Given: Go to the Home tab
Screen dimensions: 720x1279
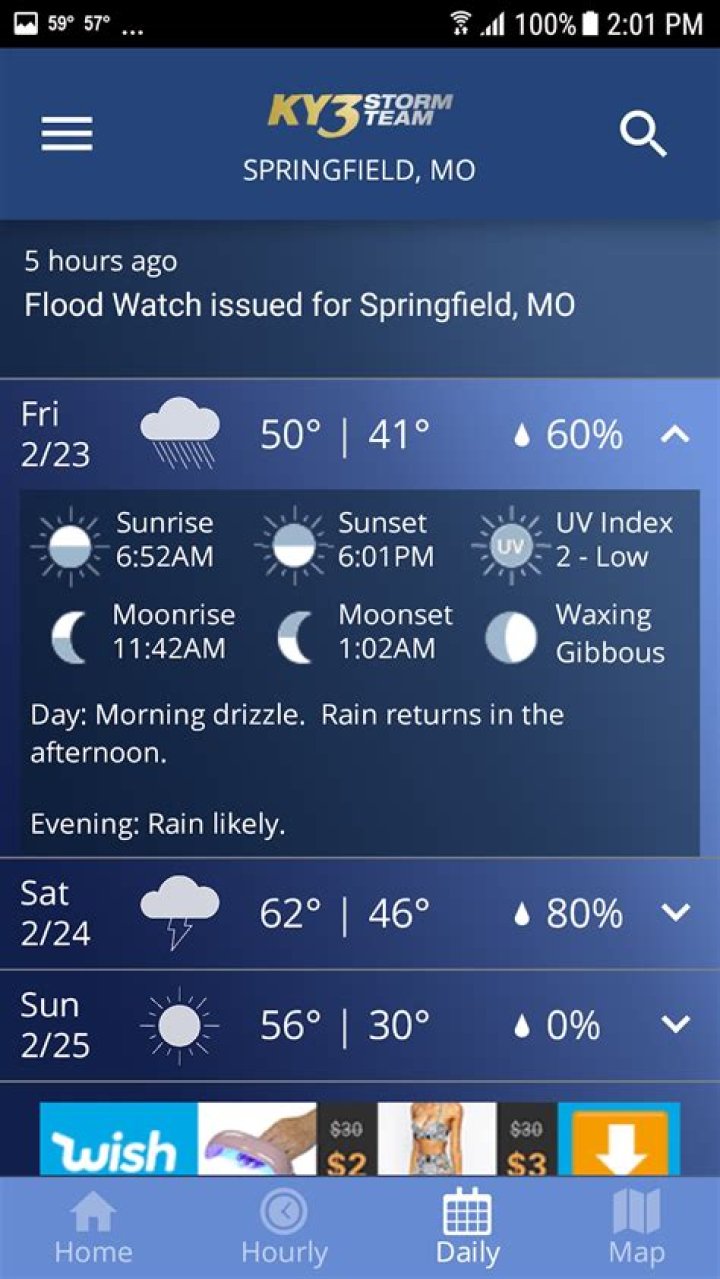Looking at the screenshot, I should tap(92, 1224).
